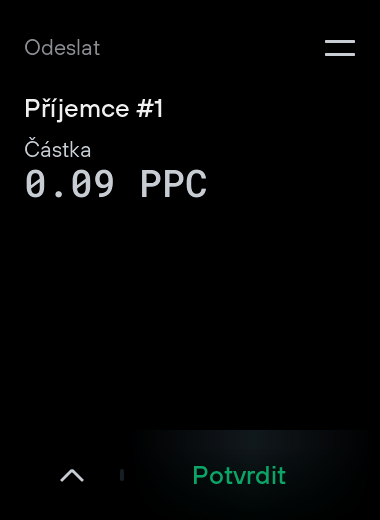Open the menu icon beside Odeslat
Viewport: 380px width, 520px height.
coord(340,48)
